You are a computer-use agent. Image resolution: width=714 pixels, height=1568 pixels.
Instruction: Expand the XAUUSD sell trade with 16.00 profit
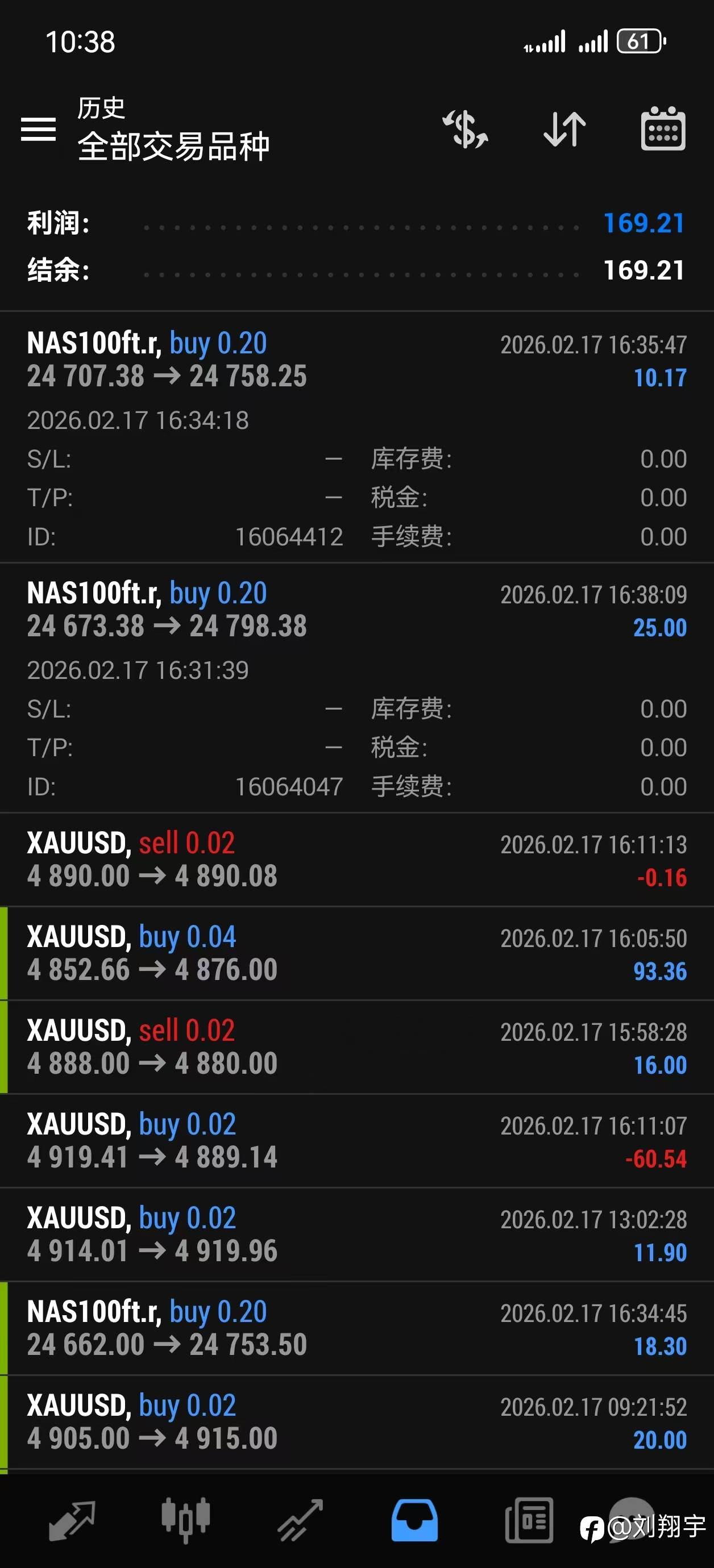(357, 1047)
